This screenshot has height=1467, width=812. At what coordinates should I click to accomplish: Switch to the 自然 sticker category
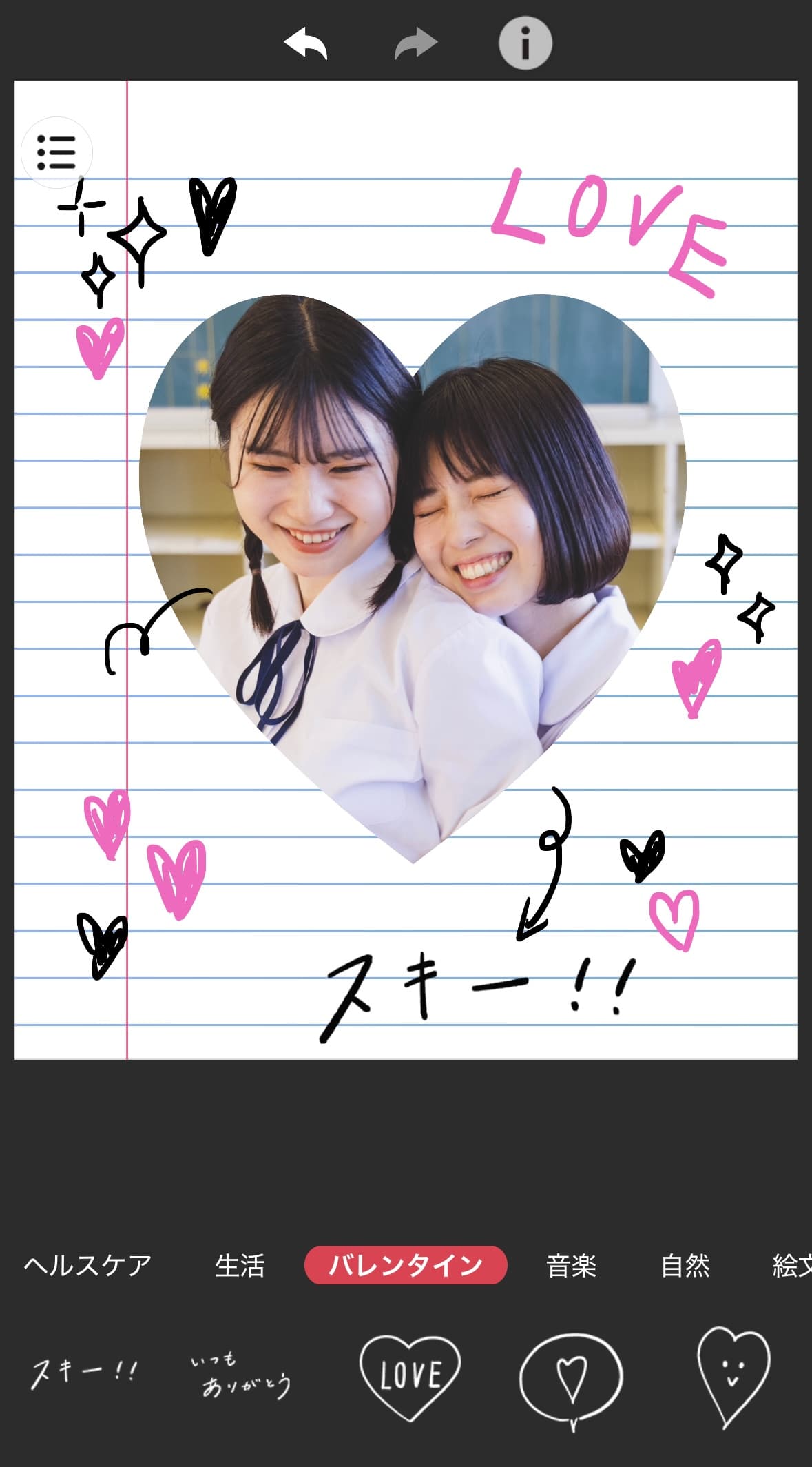tap(685, 1265)
